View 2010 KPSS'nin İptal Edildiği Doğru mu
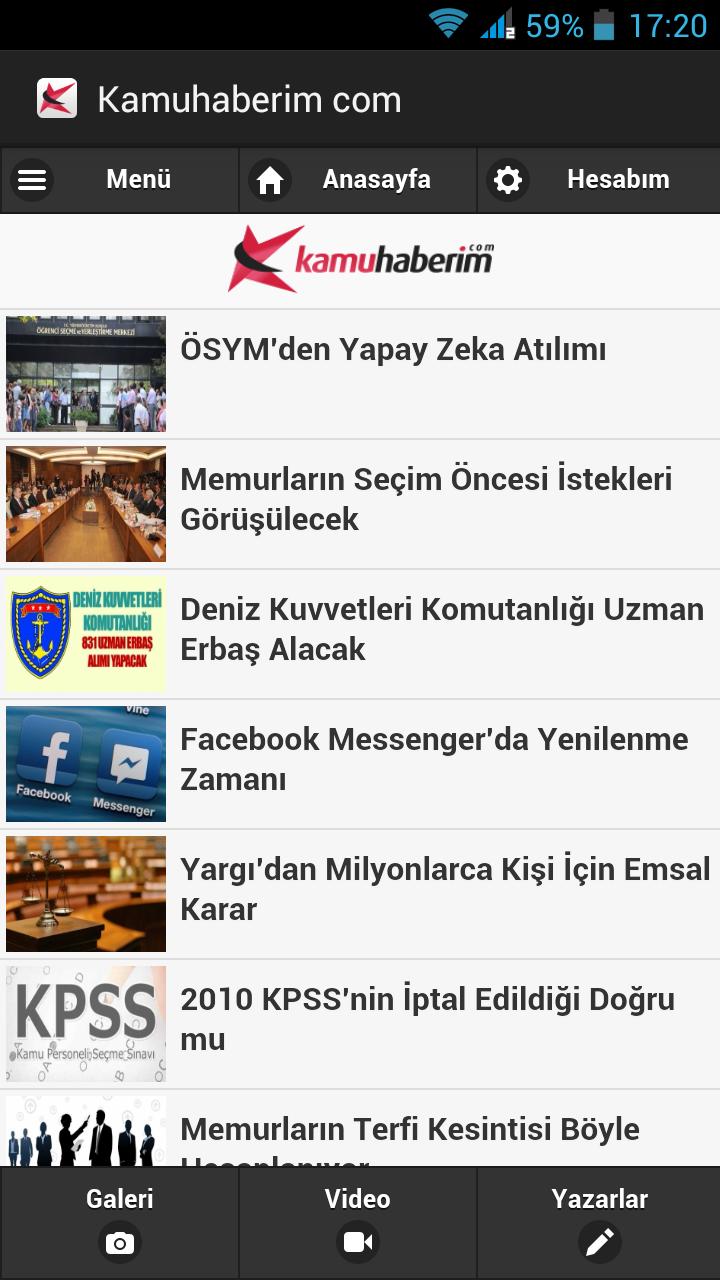Image resolution: width=720 pixels, height=1280 pixels. [x=427, y=1019]
